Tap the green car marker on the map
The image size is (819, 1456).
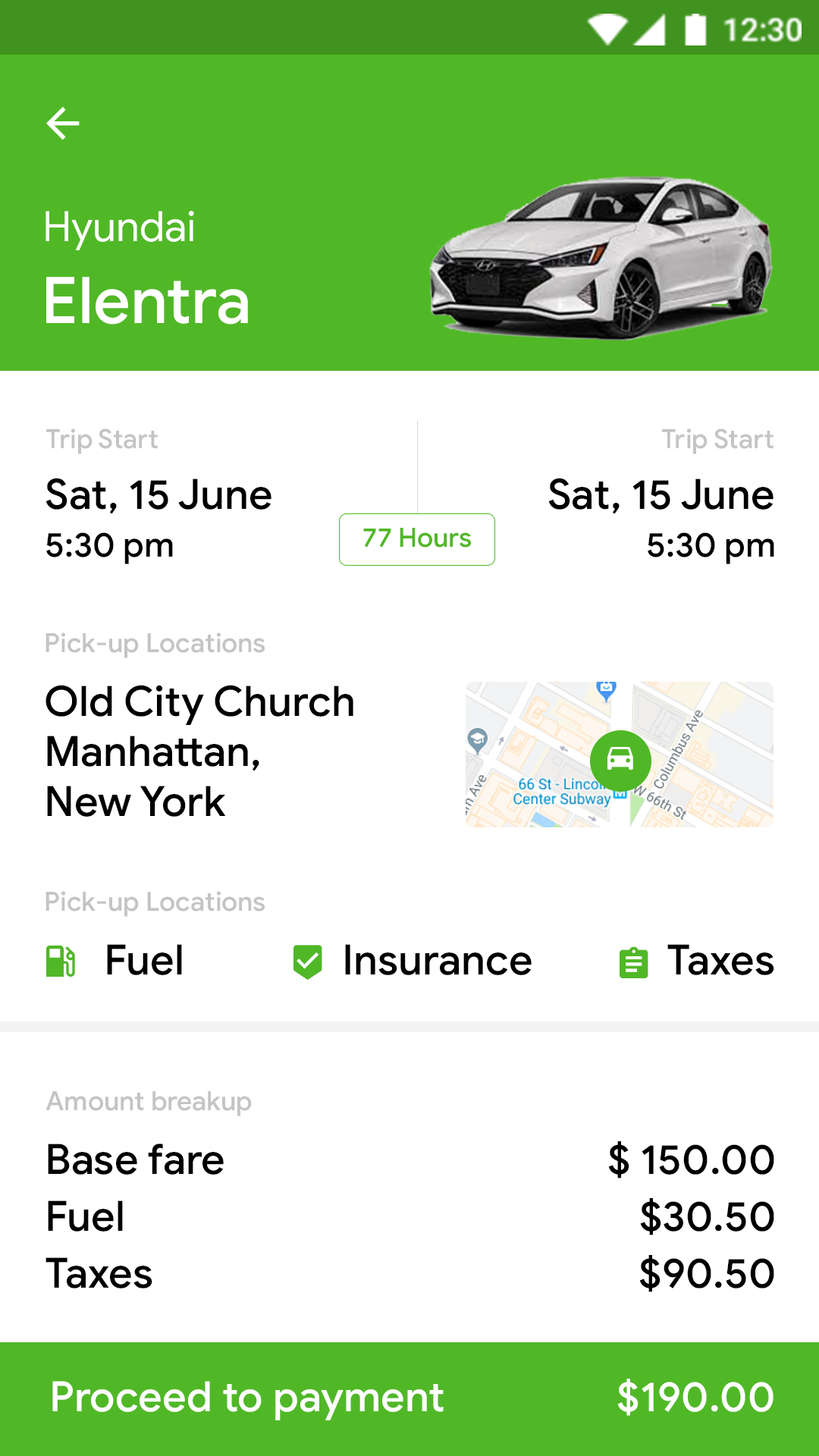point(620,761)
